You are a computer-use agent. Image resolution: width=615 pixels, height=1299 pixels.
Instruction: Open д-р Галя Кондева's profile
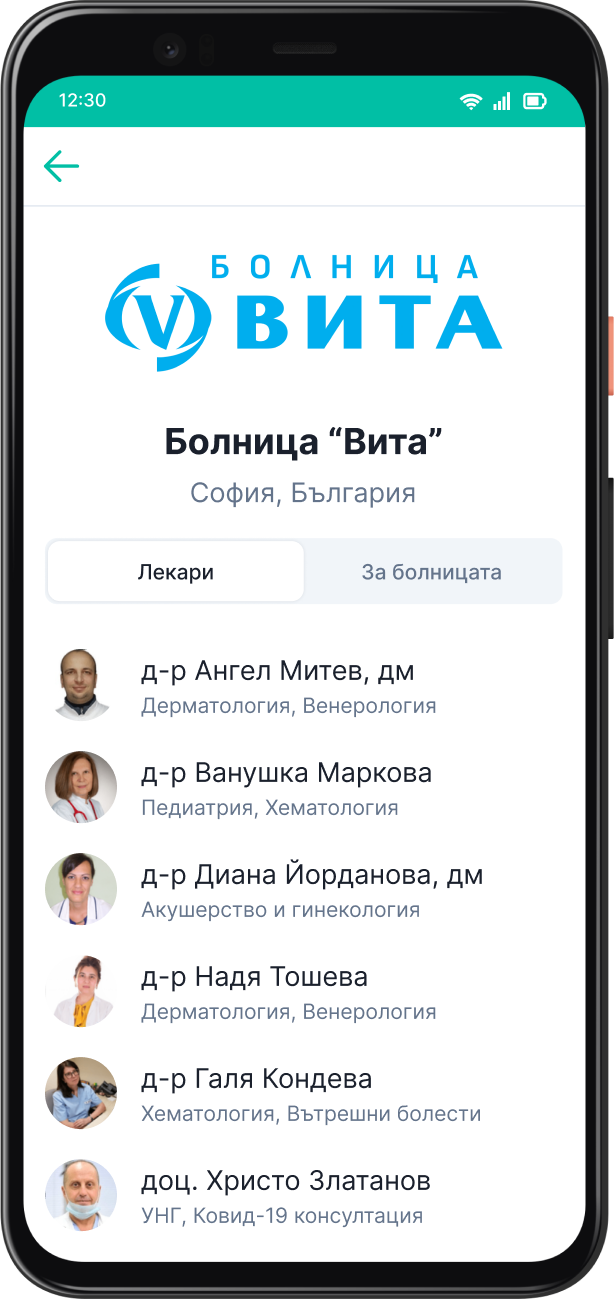click(x=304, y=1093)
